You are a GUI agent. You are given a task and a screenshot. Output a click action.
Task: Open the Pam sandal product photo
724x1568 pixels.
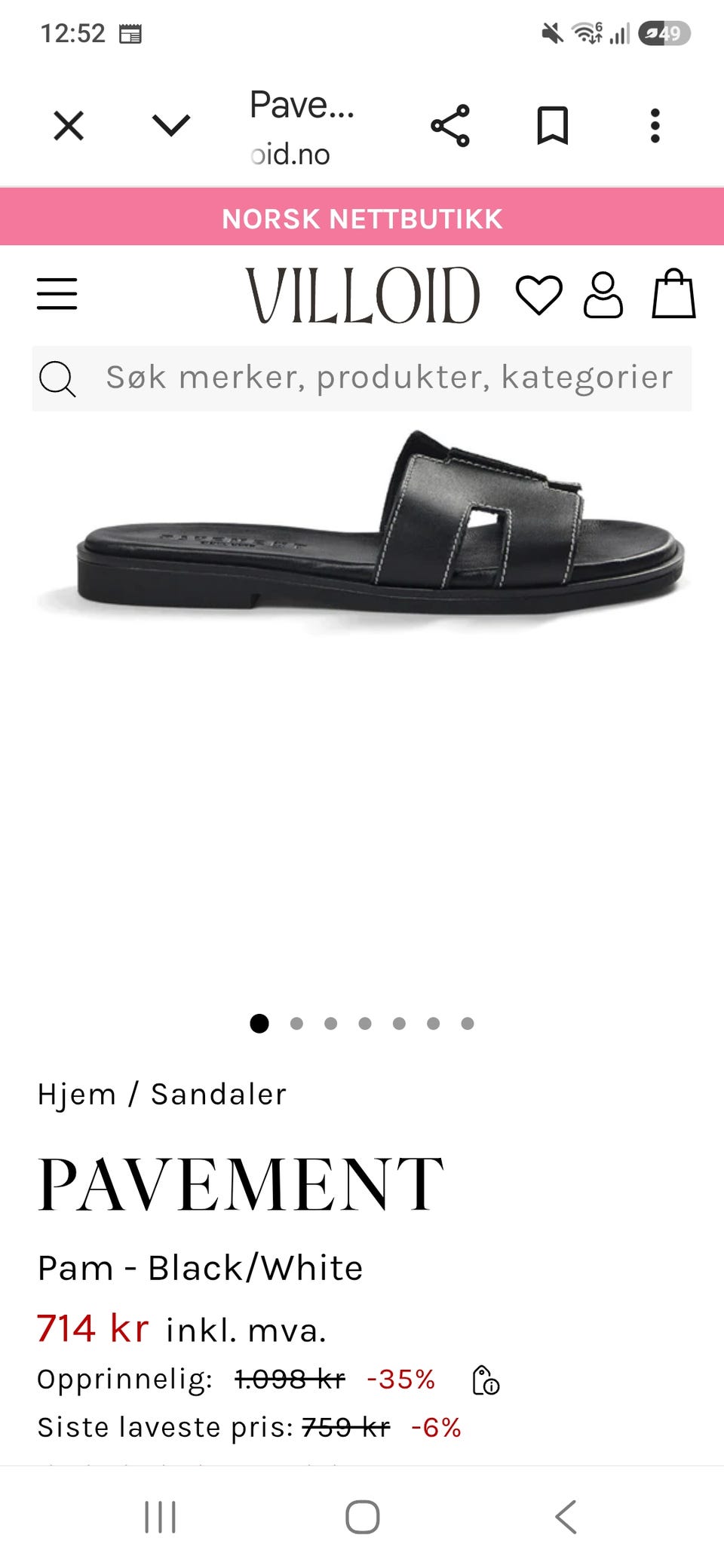click(362, 528)
